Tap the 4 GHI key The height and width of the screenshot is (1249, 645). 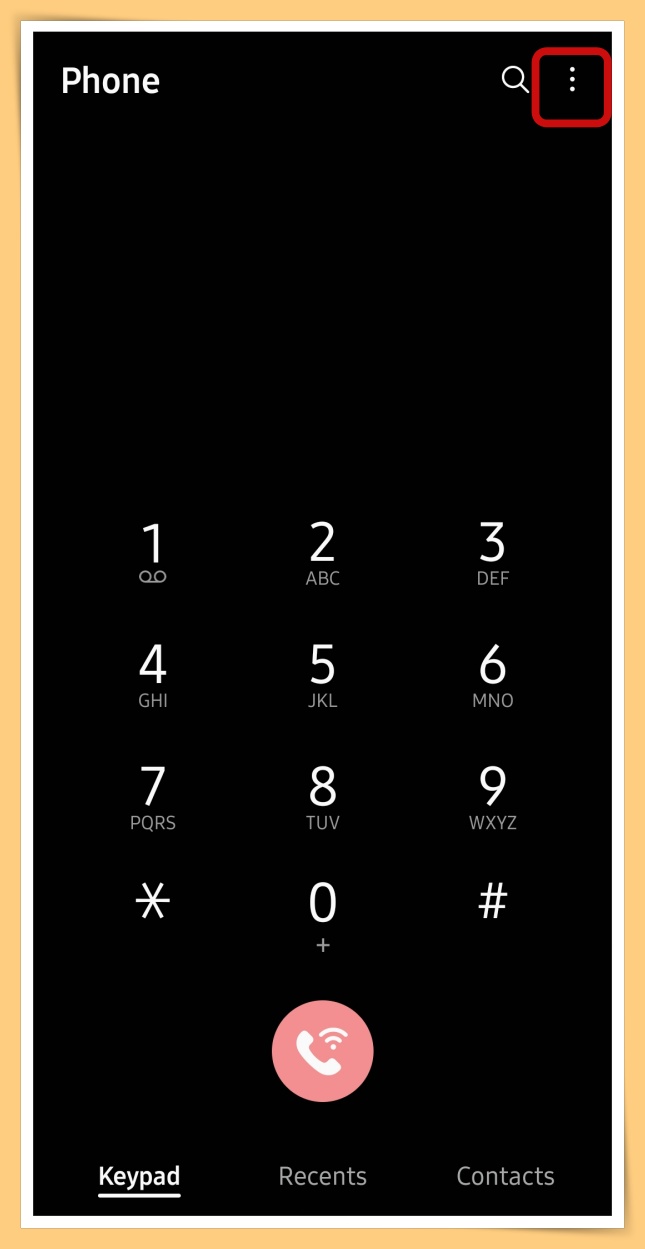click(153, 675)
